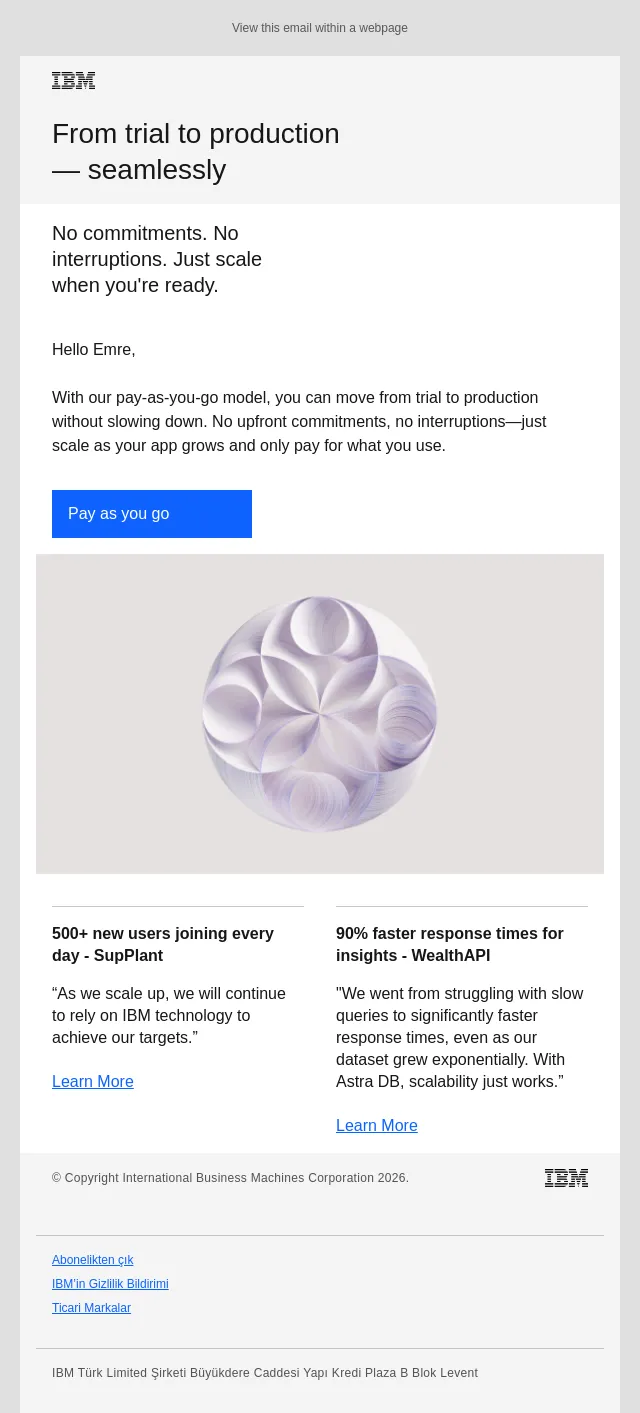
Task: Unsubscribe via the Abonelikten çık link
Action: [x=93, y=1260]
